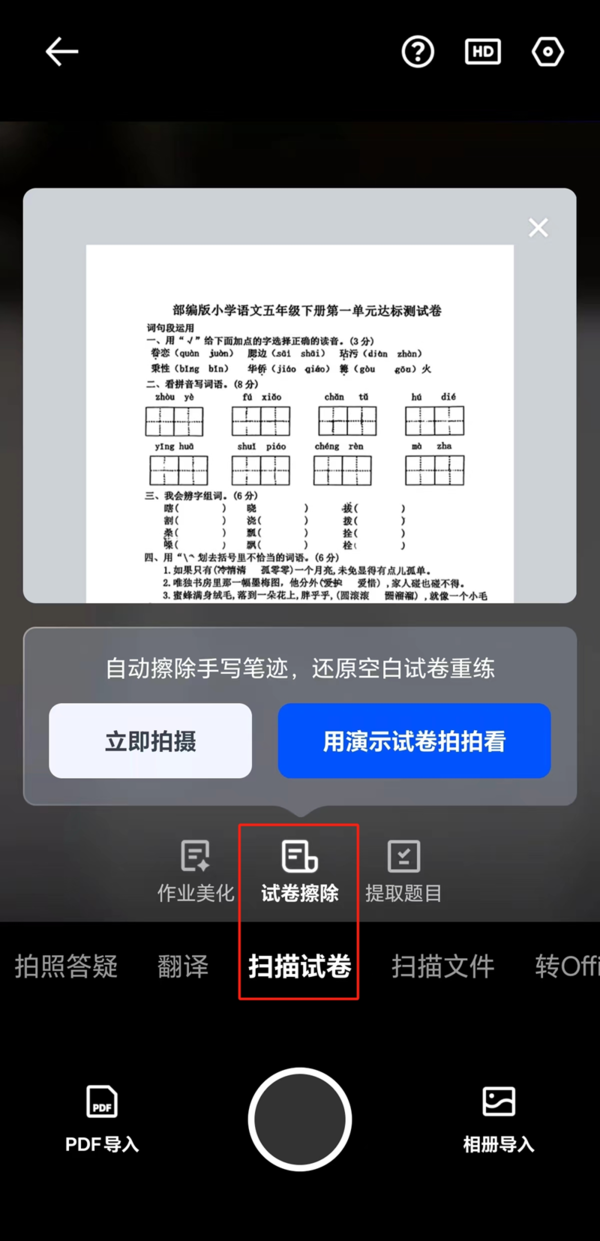Tap 用演示试卷拍拍看 button

[x=414, y=741]
